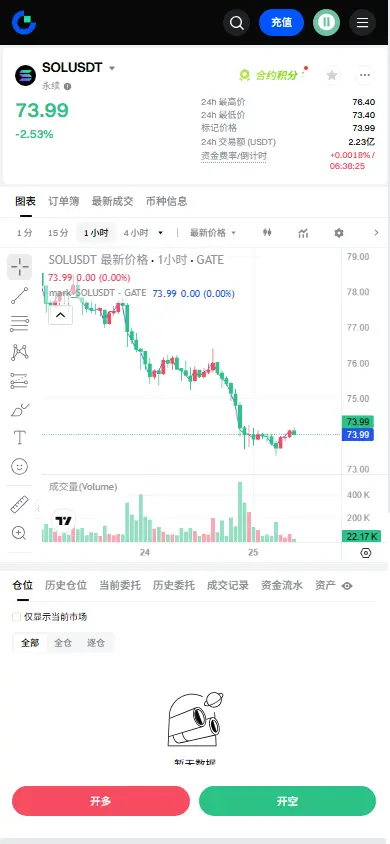390x844 pixels.
Task: Tap the red 开多 button
Action: point(101,801)
